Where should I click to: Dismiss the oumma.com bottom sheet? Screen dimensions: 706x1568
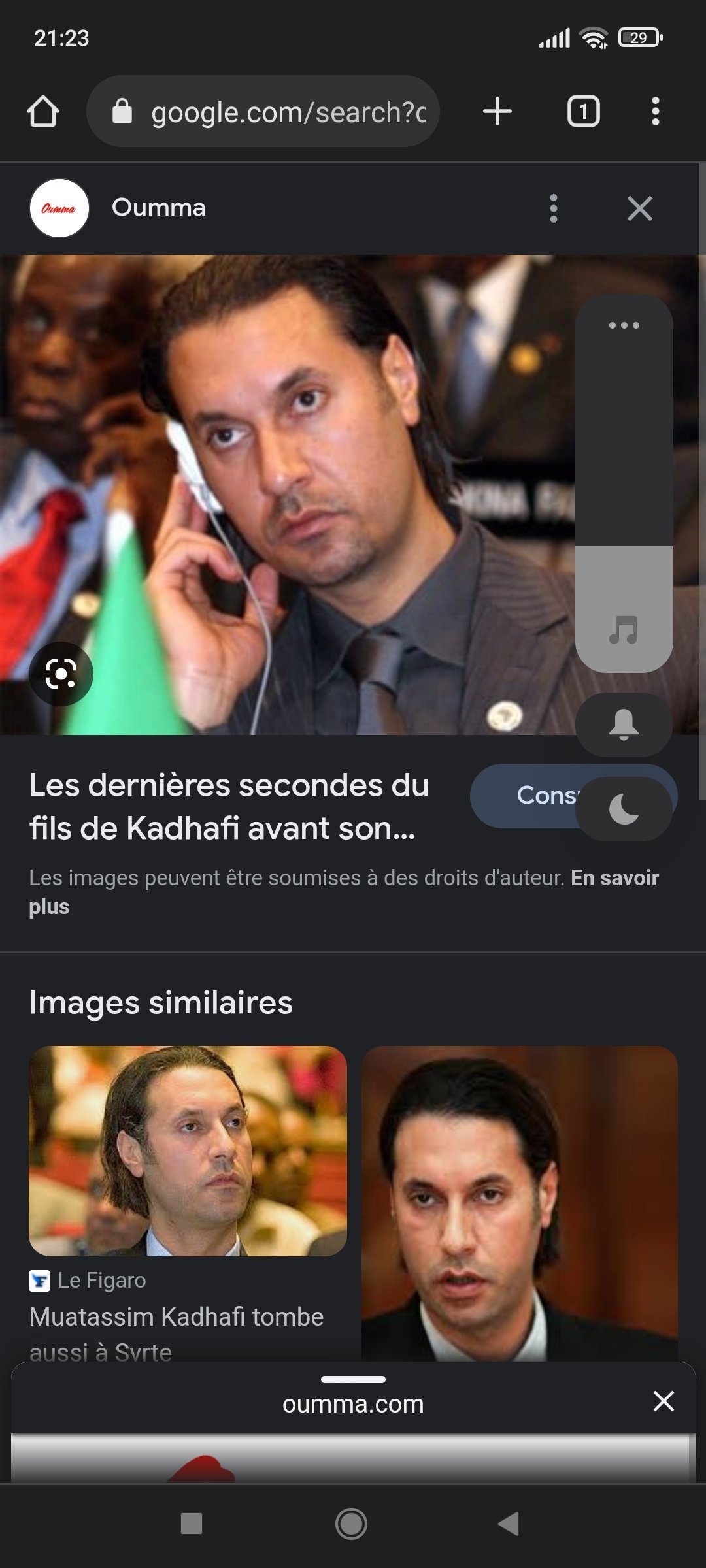point(663,1401)
